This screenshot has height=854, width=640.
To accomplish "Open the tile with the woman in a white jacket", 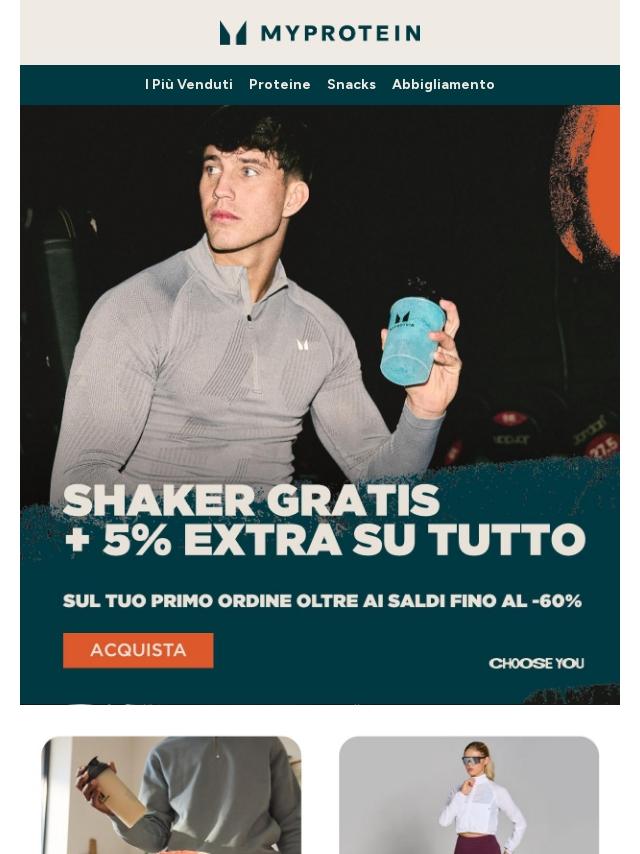I will [468, 795].
